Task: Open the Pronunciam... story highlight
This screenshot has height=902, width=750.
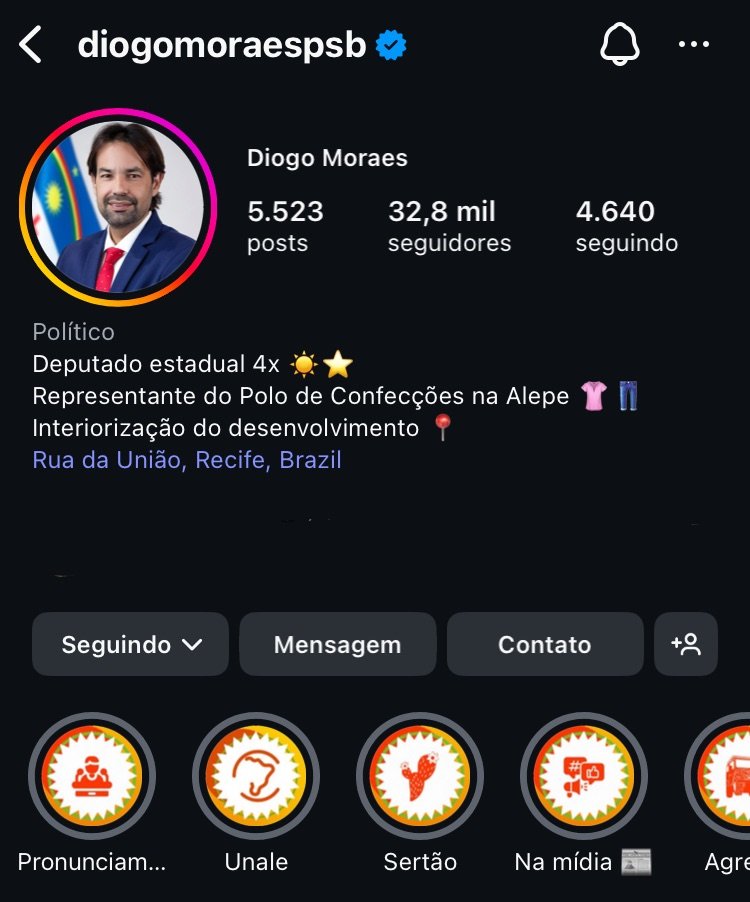Action: point(92,776)
